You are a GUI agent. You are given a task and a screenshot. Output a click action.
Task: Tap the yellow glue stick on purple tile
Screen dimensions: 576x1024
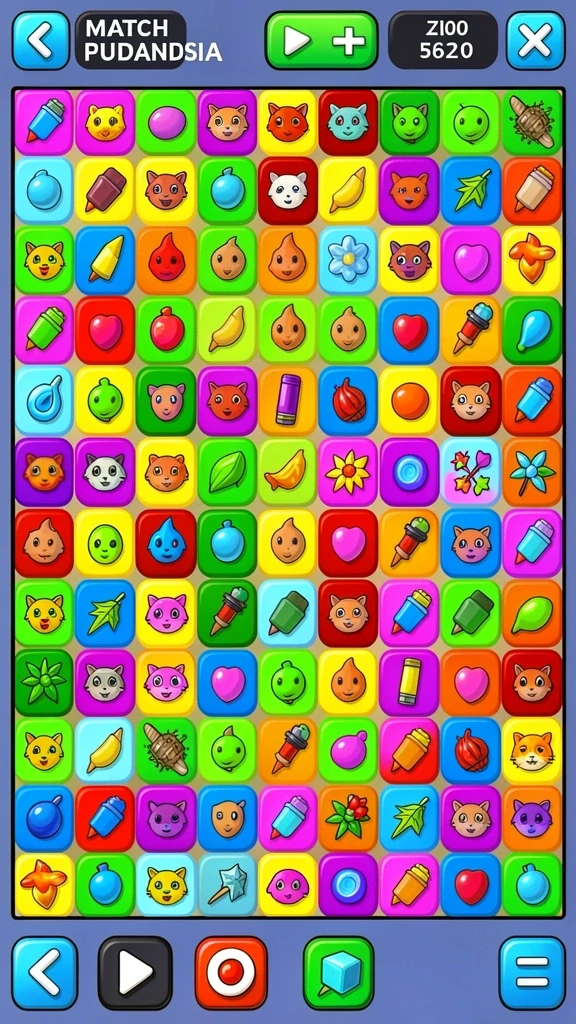coord(409,681)
